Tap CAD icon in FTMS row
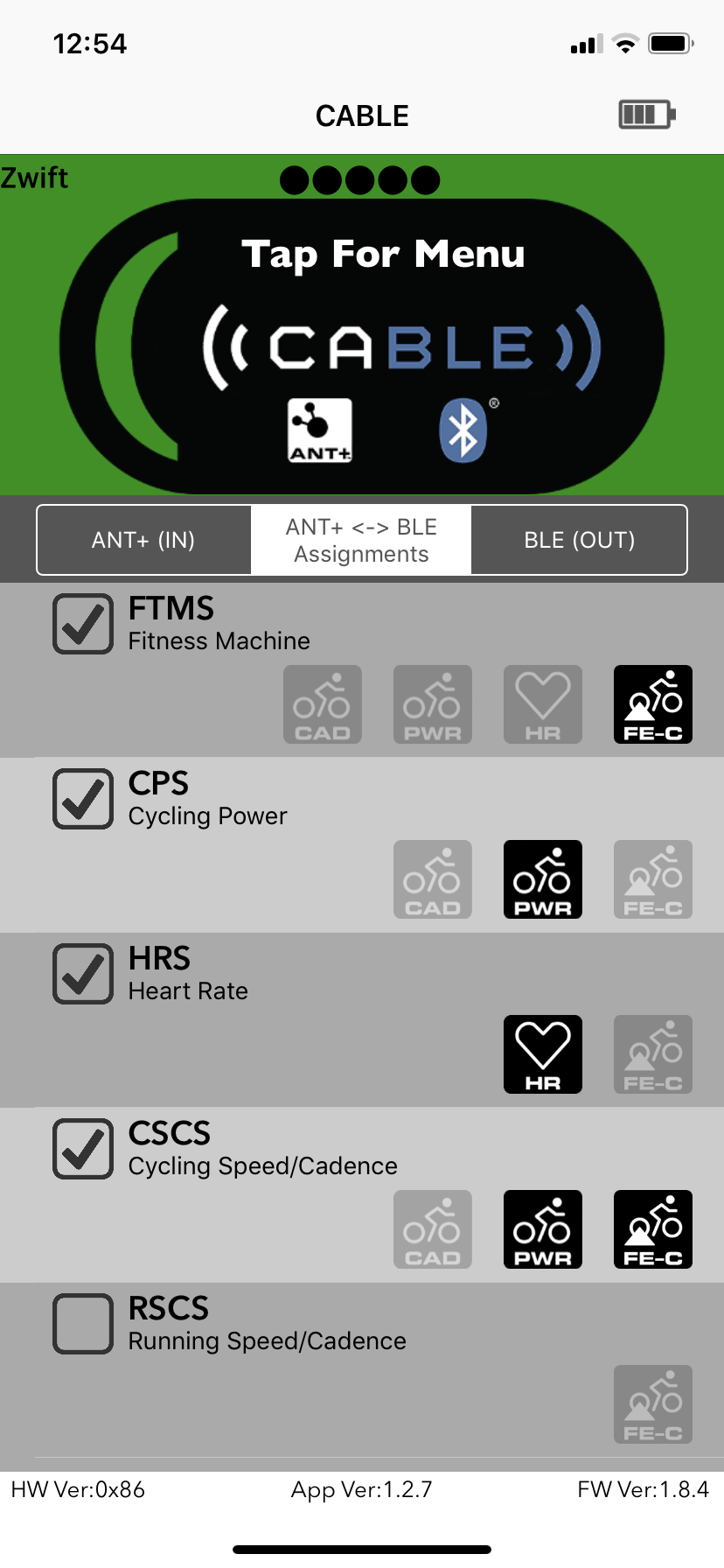 pos(323,704)
